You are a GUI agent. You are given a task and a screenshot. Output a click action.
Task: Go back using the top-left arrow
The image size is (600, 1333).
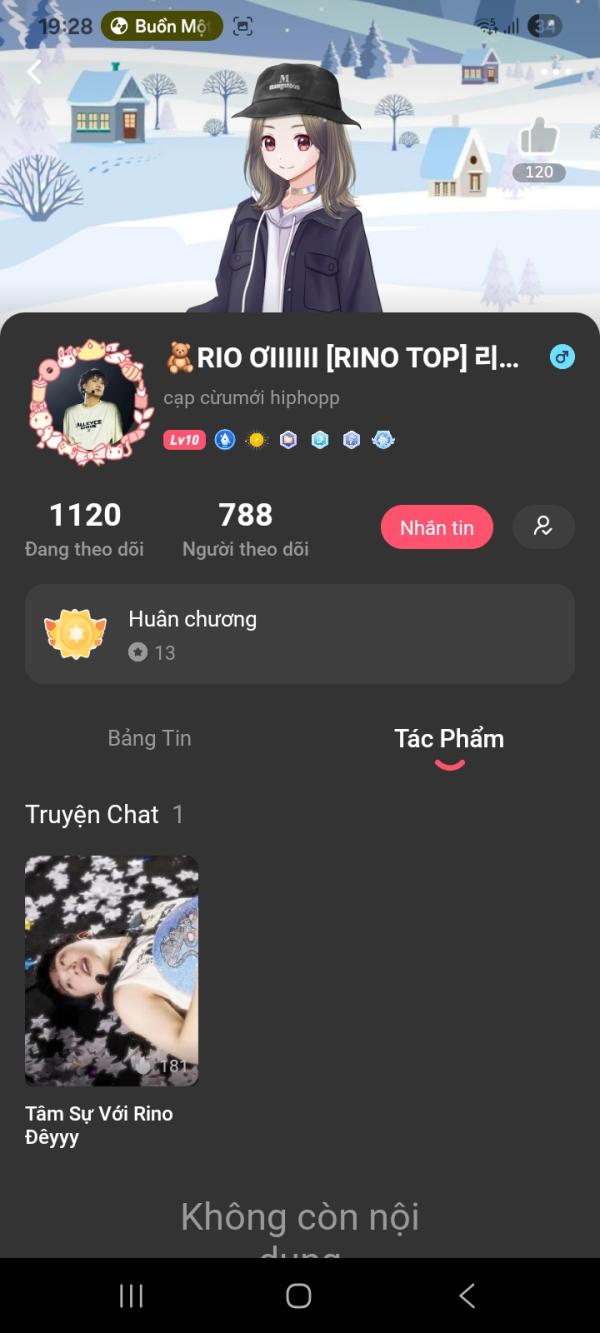click(34, 71)
